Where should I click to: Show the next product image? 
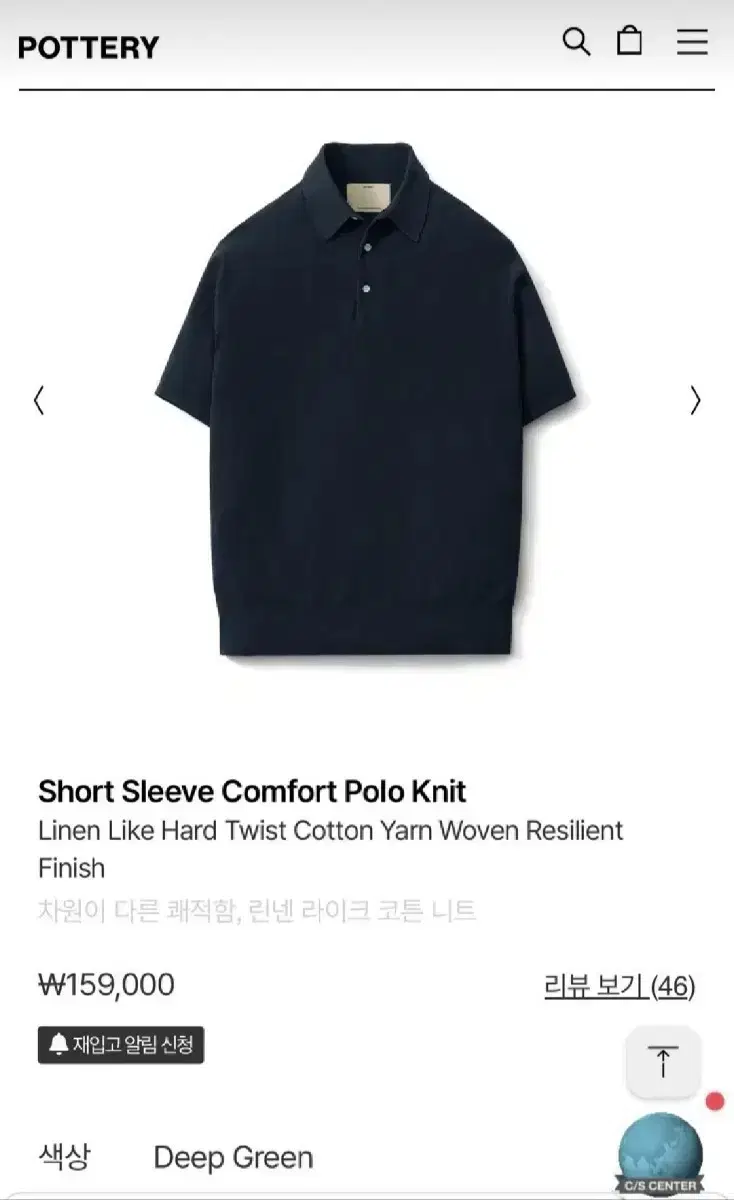coord(695,400)
